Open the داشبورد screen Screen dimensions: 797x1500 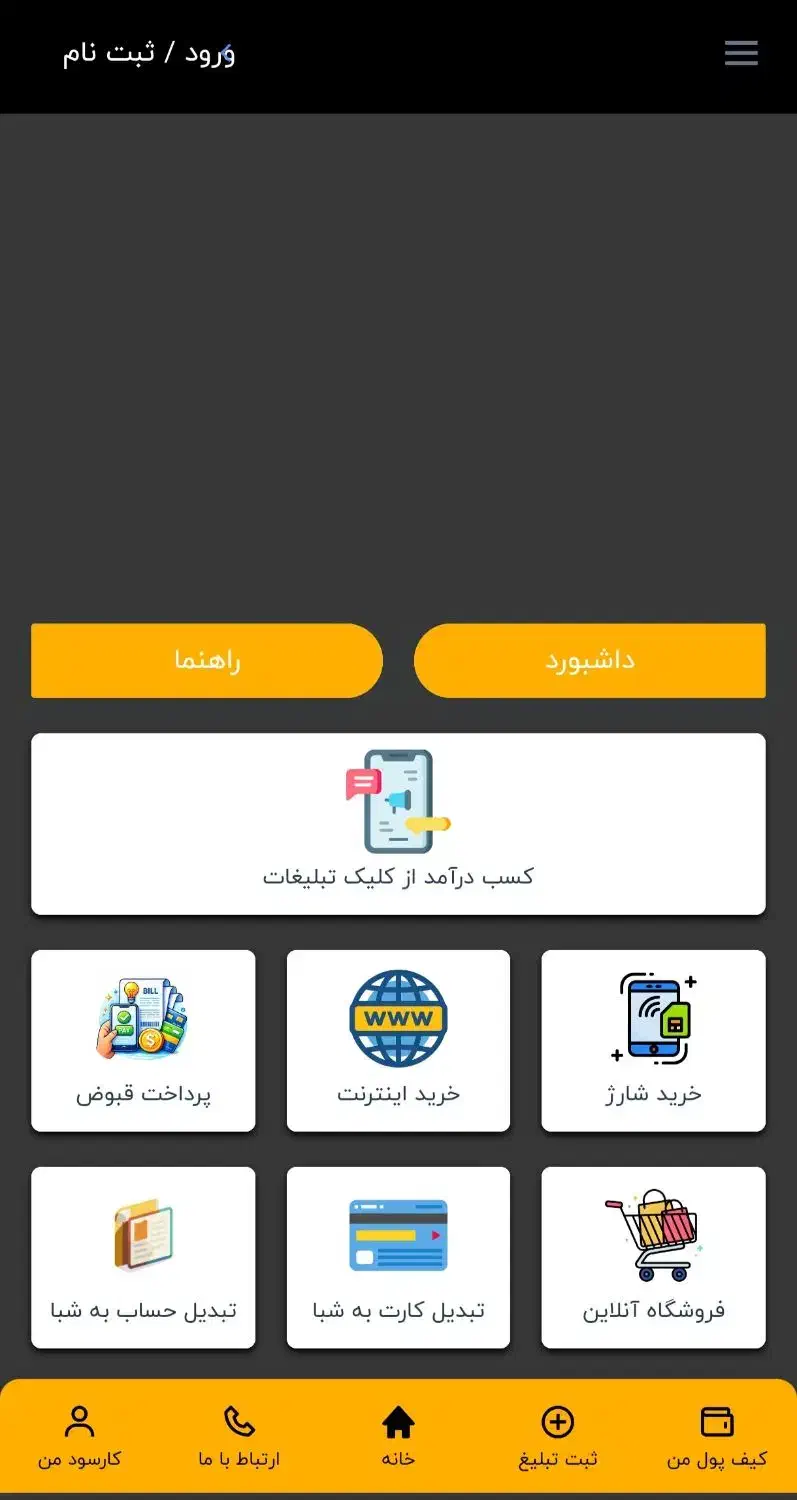click(590, 660)
